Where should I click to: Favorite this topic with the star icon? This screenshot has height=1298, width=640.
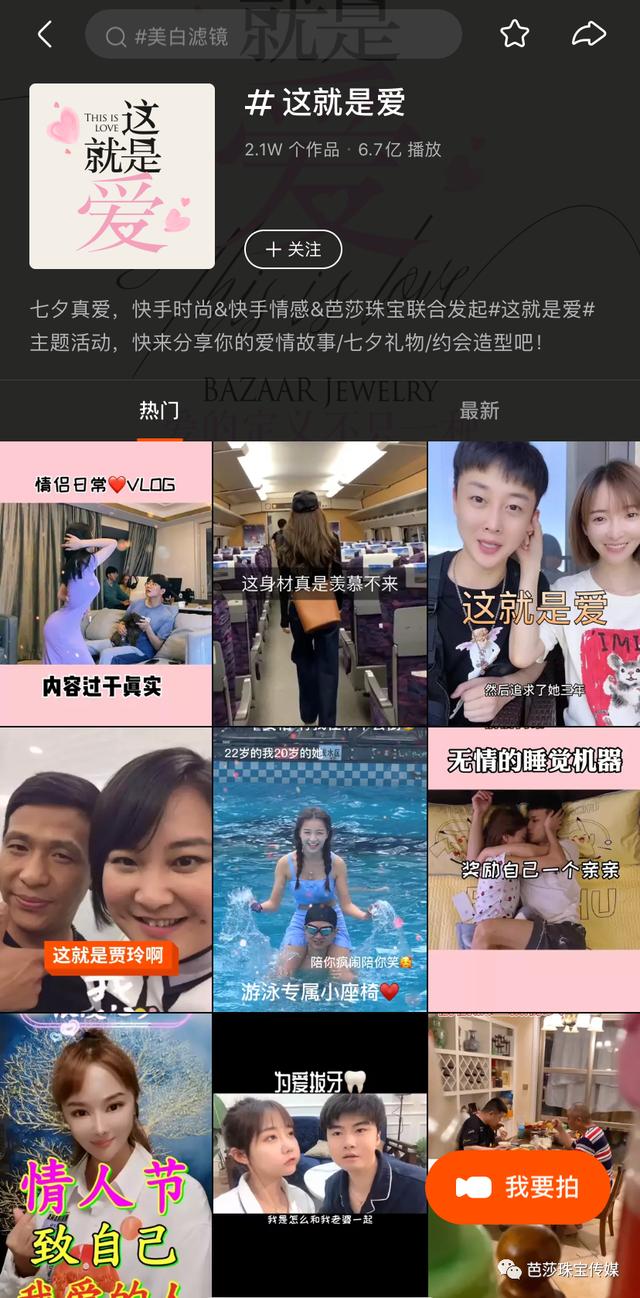click(x=514, y=35)
